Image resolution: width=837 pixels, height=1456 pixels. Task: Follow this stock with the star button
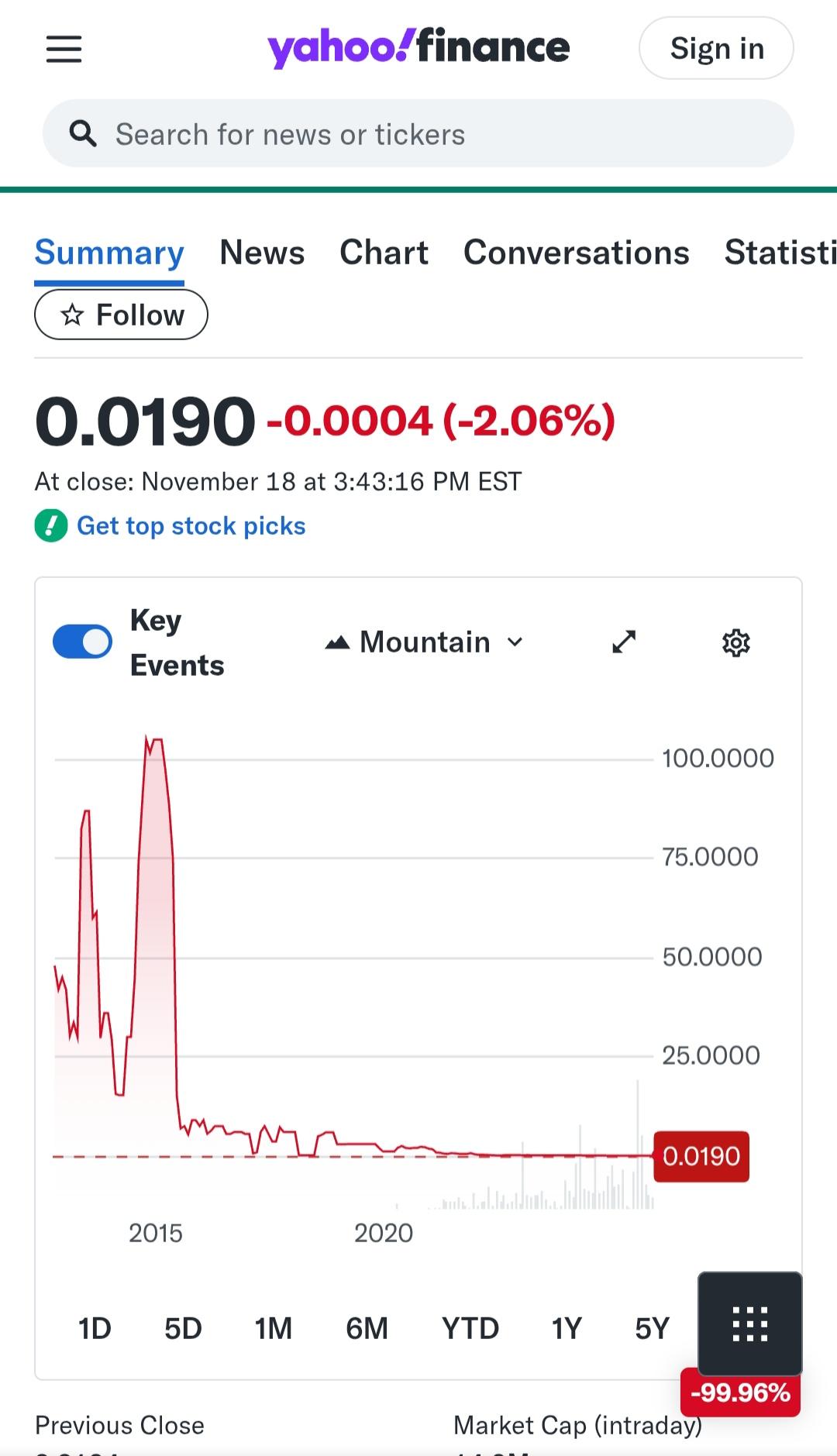tap(121, 315)
